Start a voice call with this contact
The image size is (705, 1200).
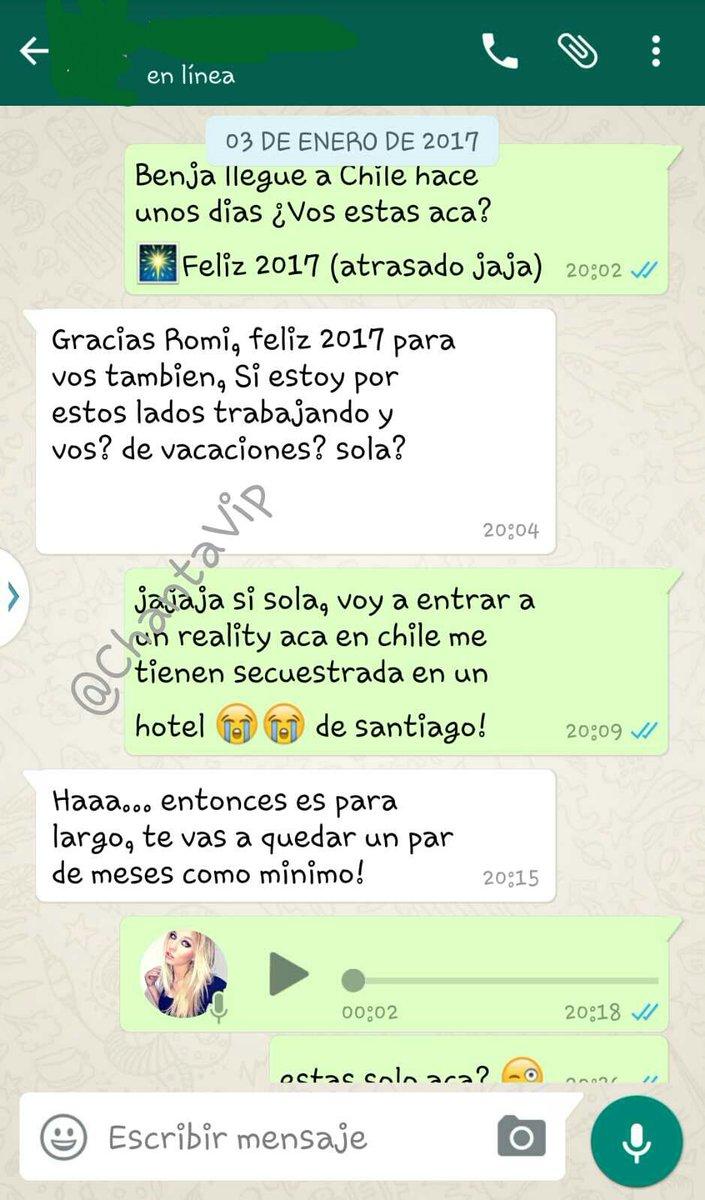pos(499,52)
